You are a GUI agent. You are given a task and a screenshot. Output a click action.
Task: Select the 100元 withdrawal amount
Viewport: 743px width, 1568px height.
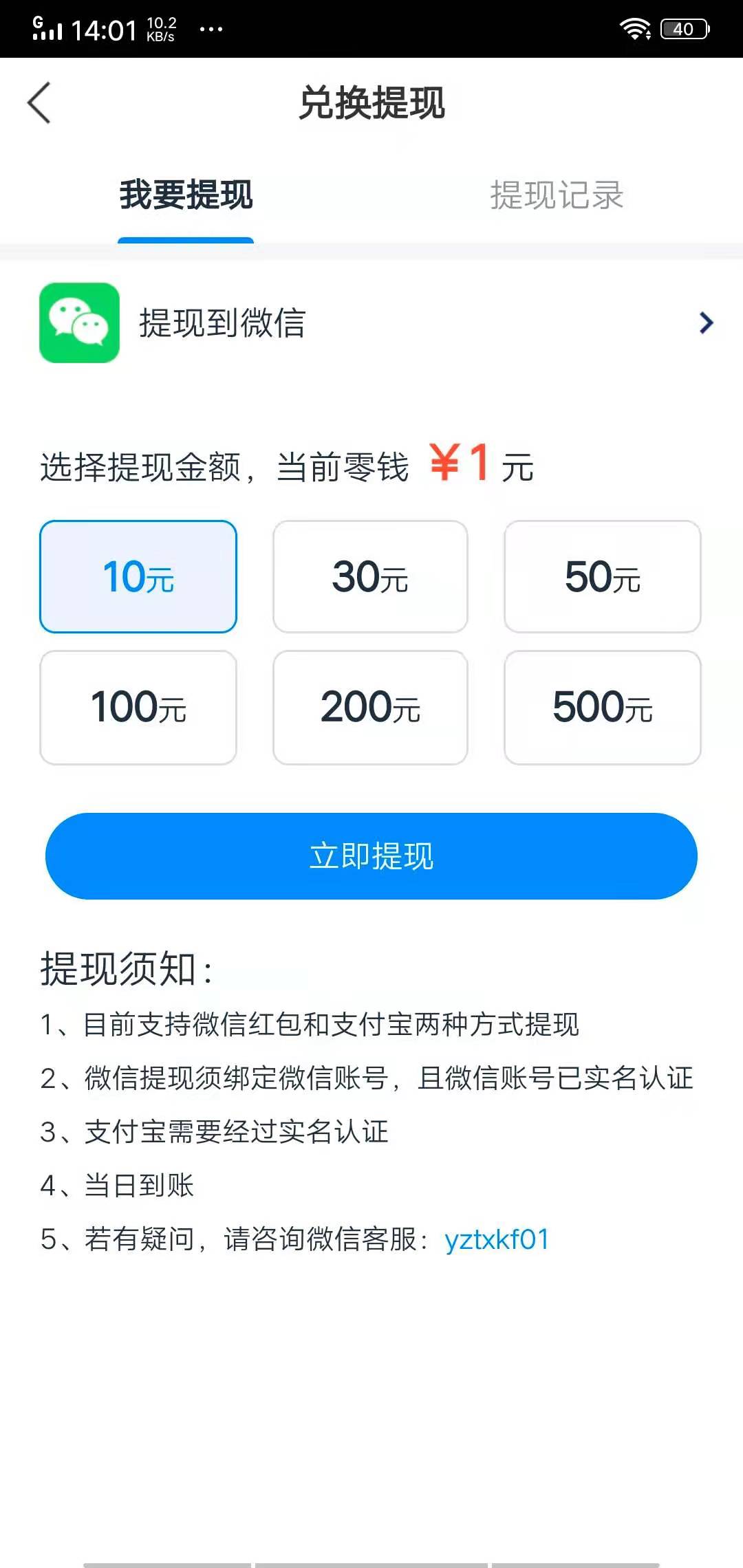click(138, 708)
